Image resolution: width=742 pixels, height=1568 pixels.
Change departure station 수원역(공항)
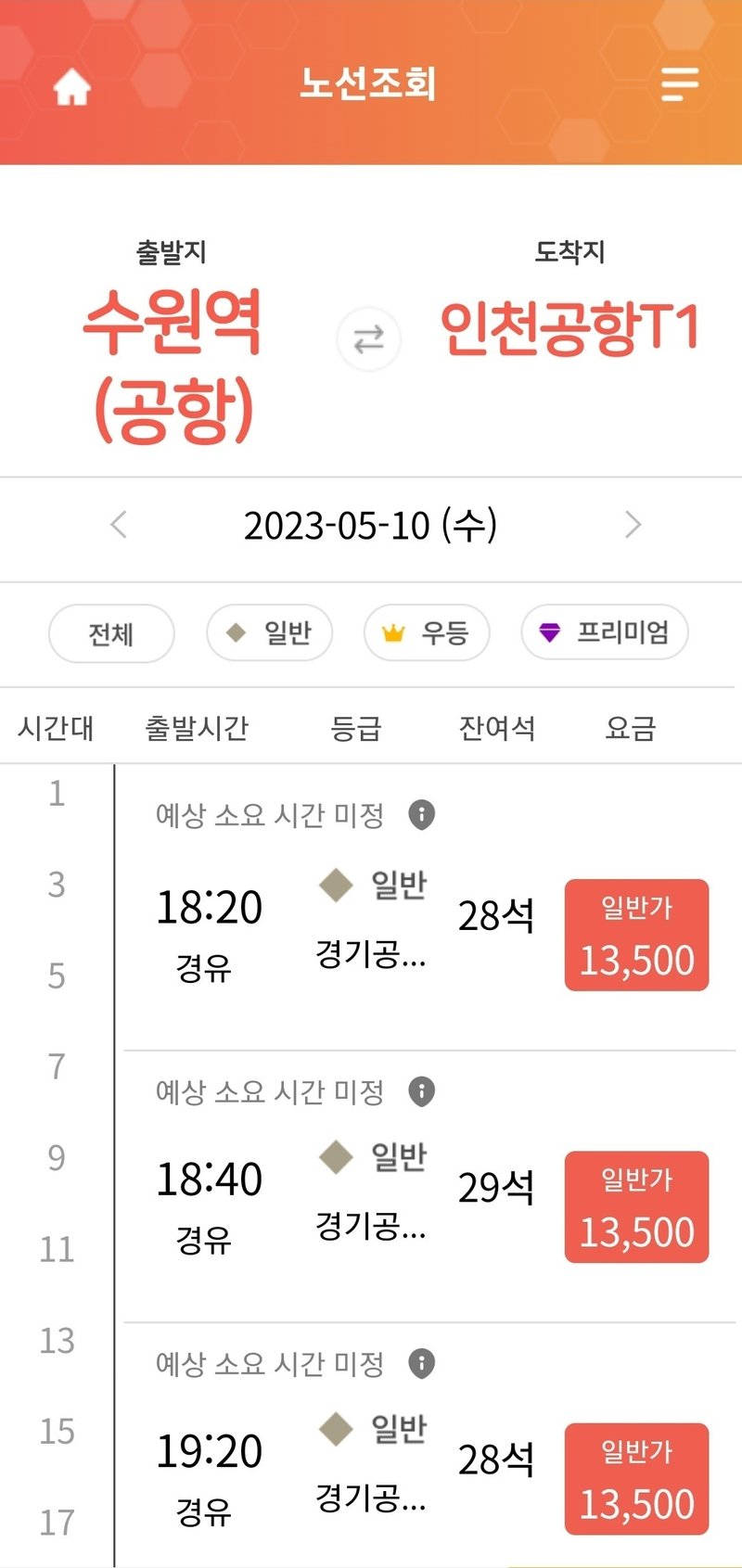click(173, 365)
